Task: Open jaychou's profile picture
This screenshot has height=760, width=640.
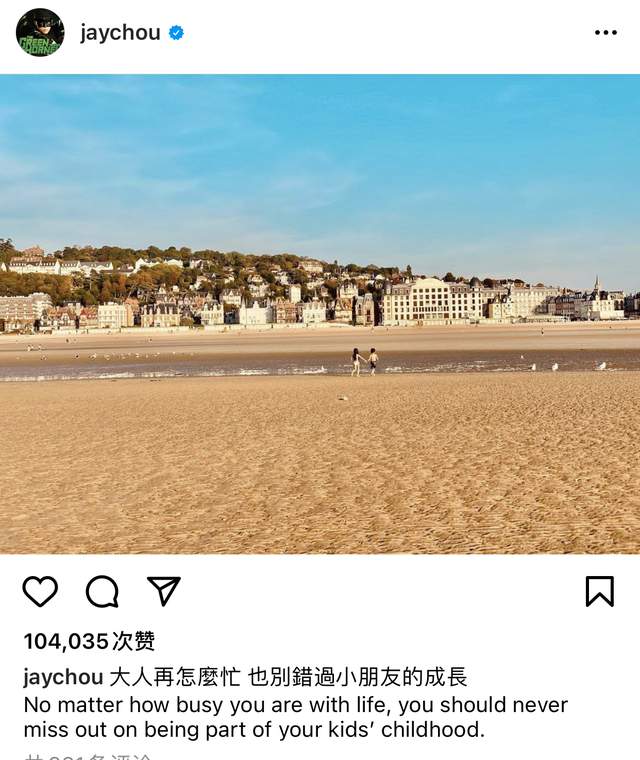Action: click(40, 33)
